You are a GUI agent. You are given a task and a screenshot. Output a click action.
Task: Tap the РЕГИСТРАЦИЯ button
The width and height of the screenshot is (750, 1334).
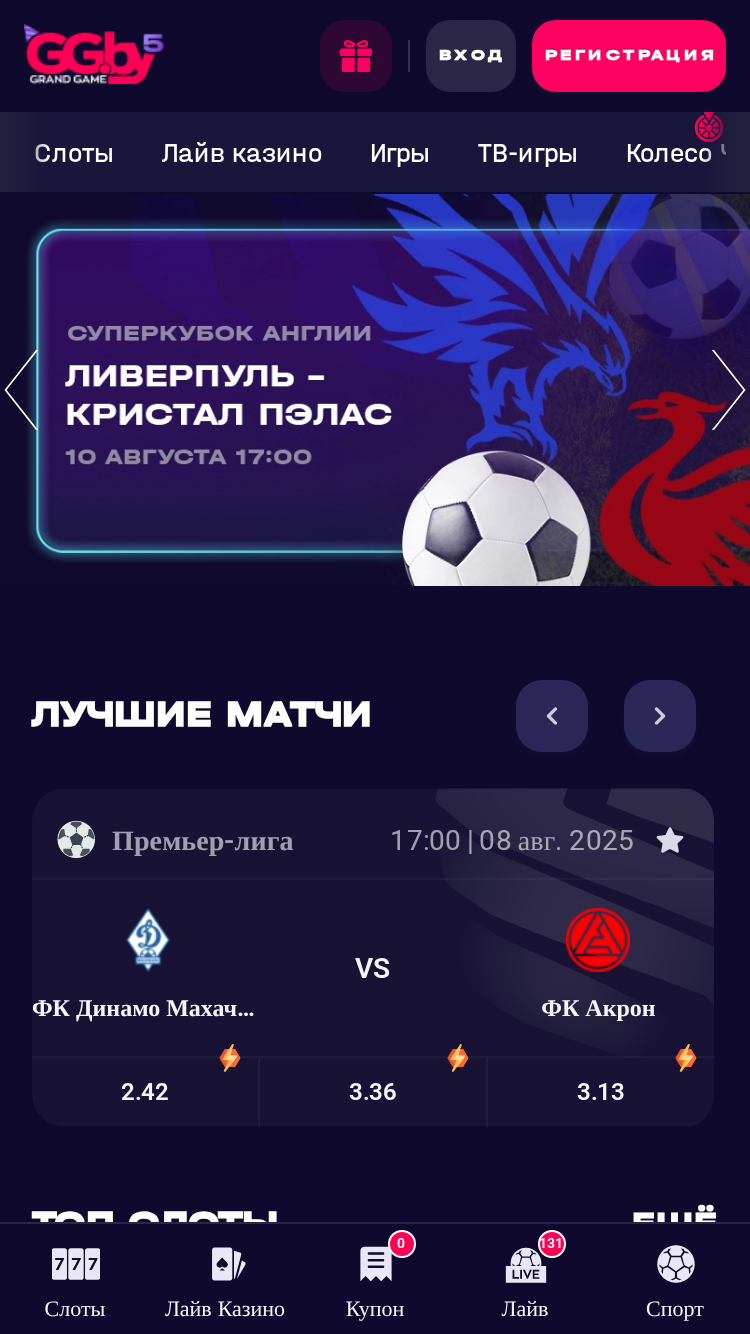point(629,56)
